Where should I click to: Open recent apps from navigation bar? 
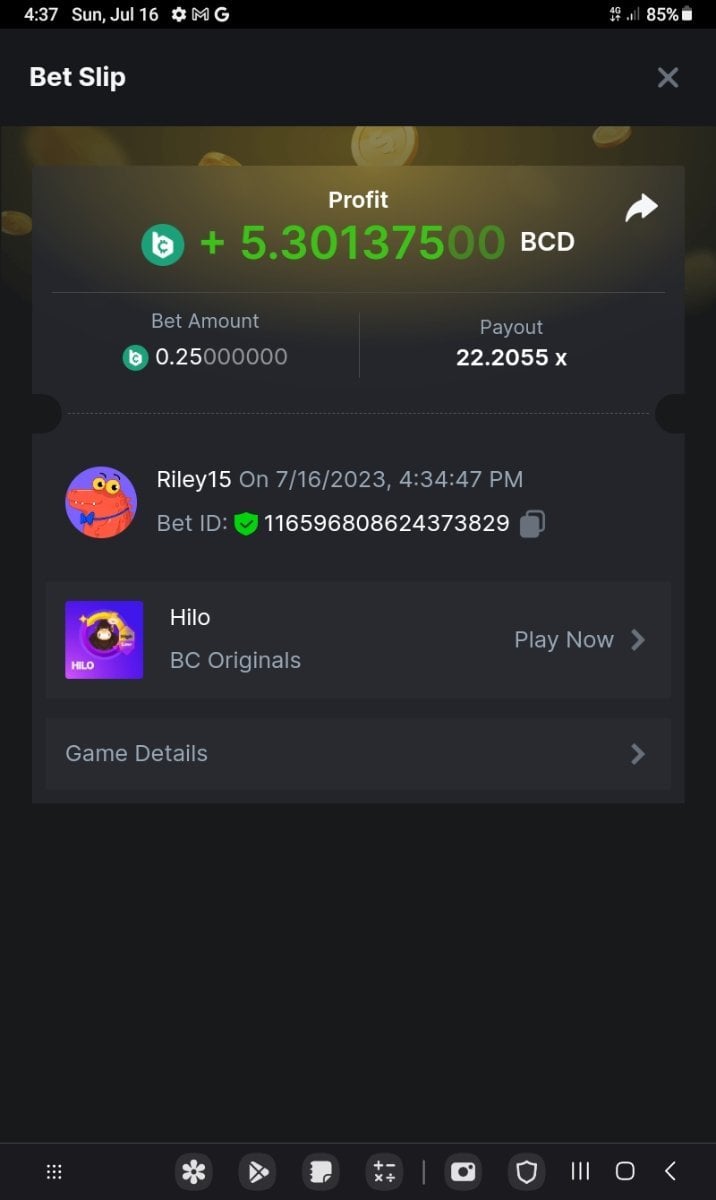tap(580, 1171)
